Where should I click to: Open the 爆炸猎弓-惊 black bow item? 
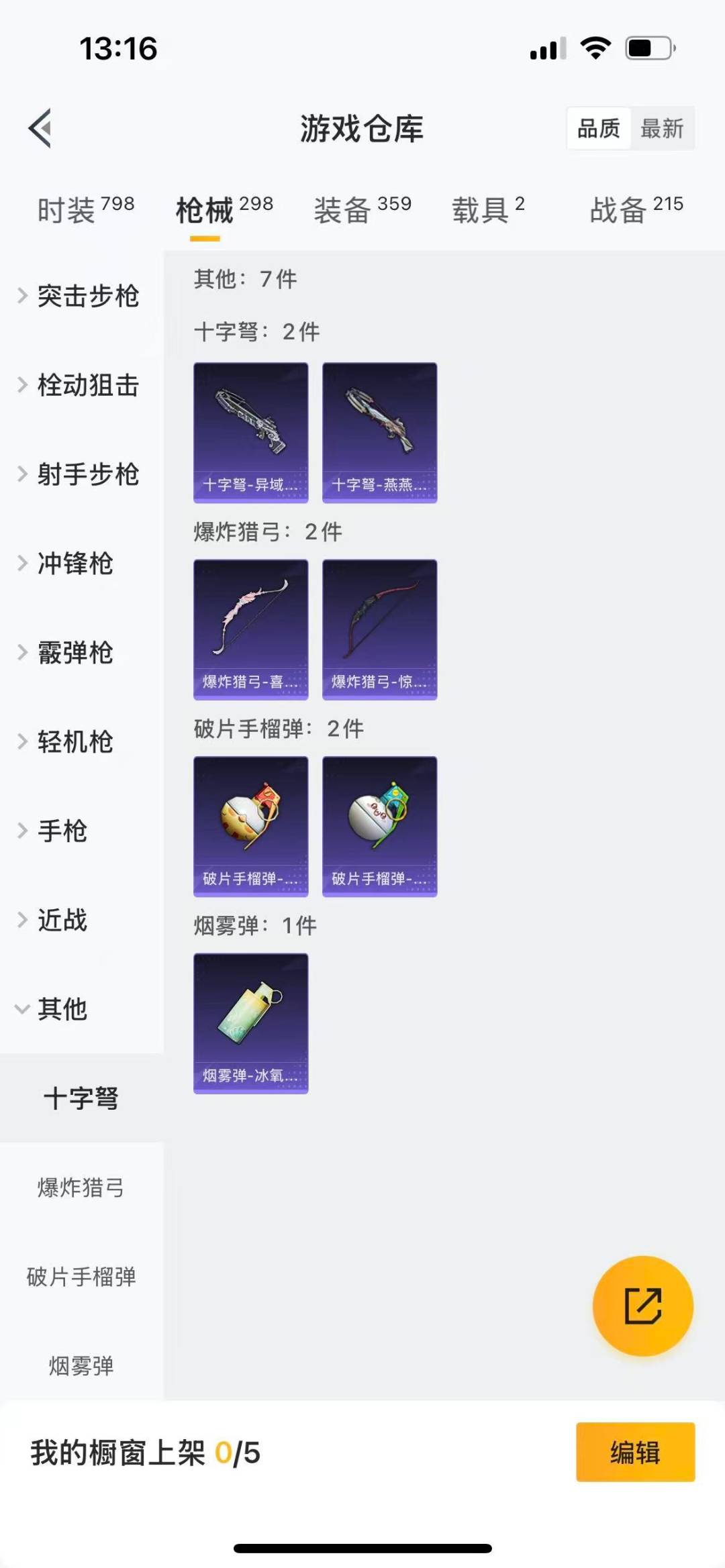[x=379, y=628]
